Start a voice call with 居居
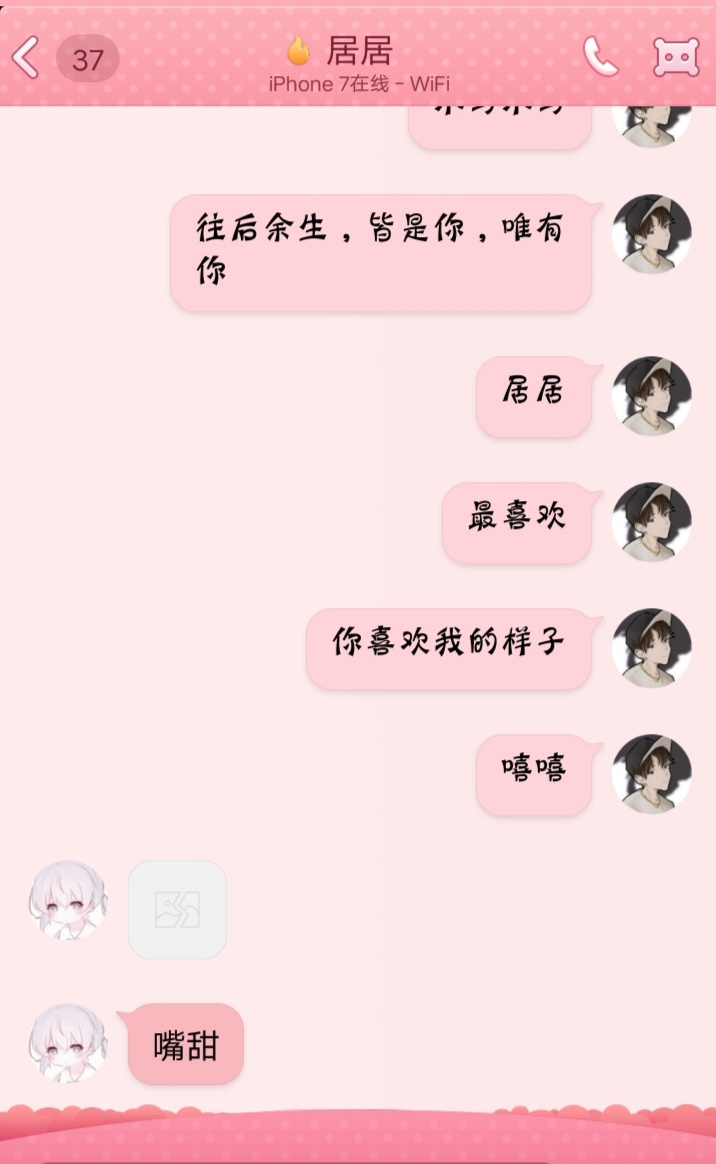This screenshot has width=716, height=1164. (x=600, y=57)
